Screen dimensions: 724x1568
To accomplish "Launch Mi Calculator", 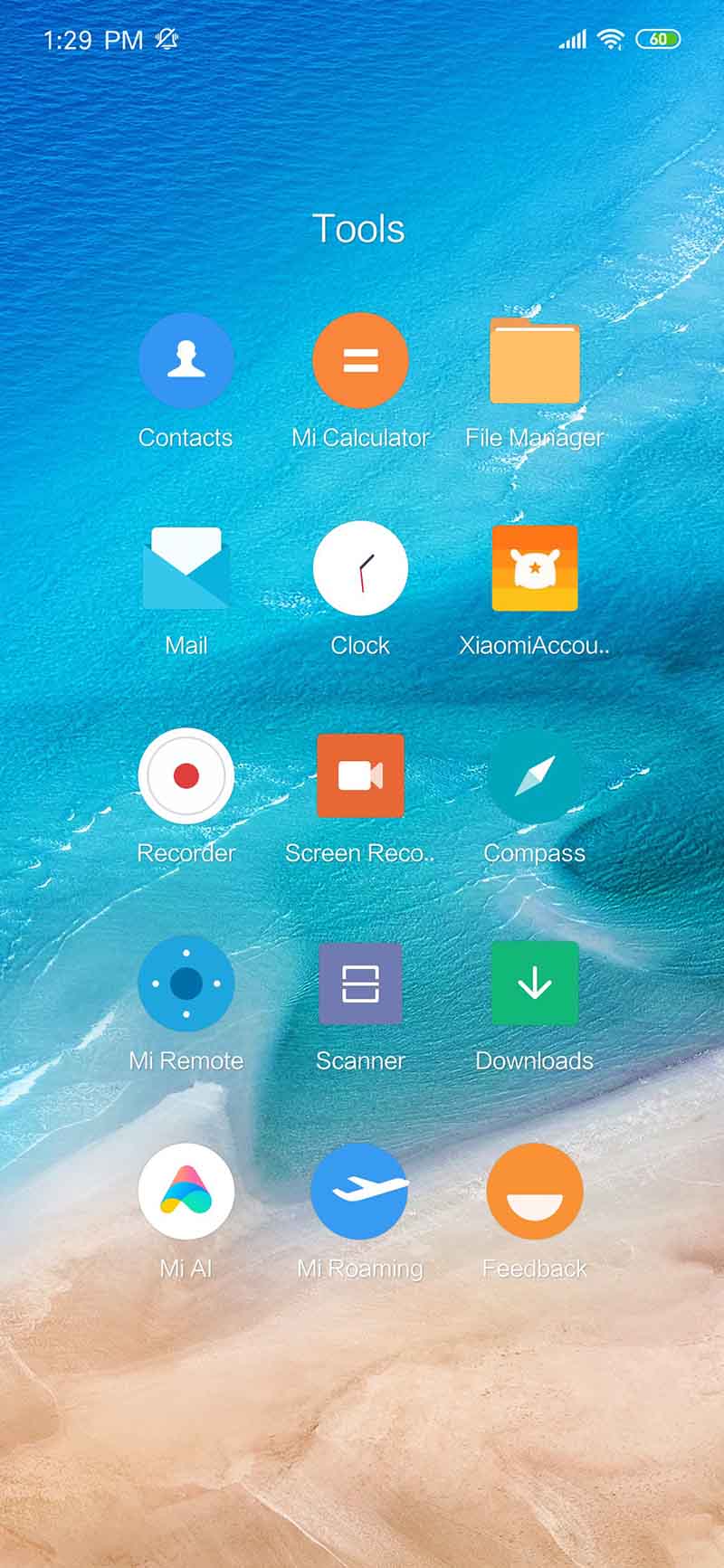I will pos(360,360).
